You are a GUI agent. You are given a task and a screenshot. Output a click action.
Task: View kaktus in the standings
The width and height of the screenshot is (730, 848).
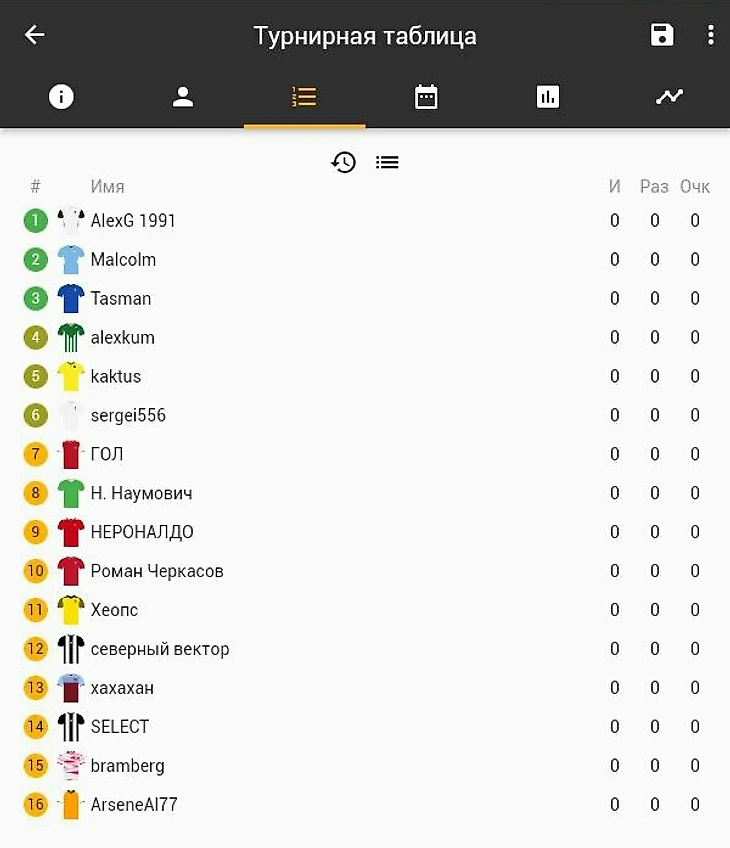click(x=116, y=377)
